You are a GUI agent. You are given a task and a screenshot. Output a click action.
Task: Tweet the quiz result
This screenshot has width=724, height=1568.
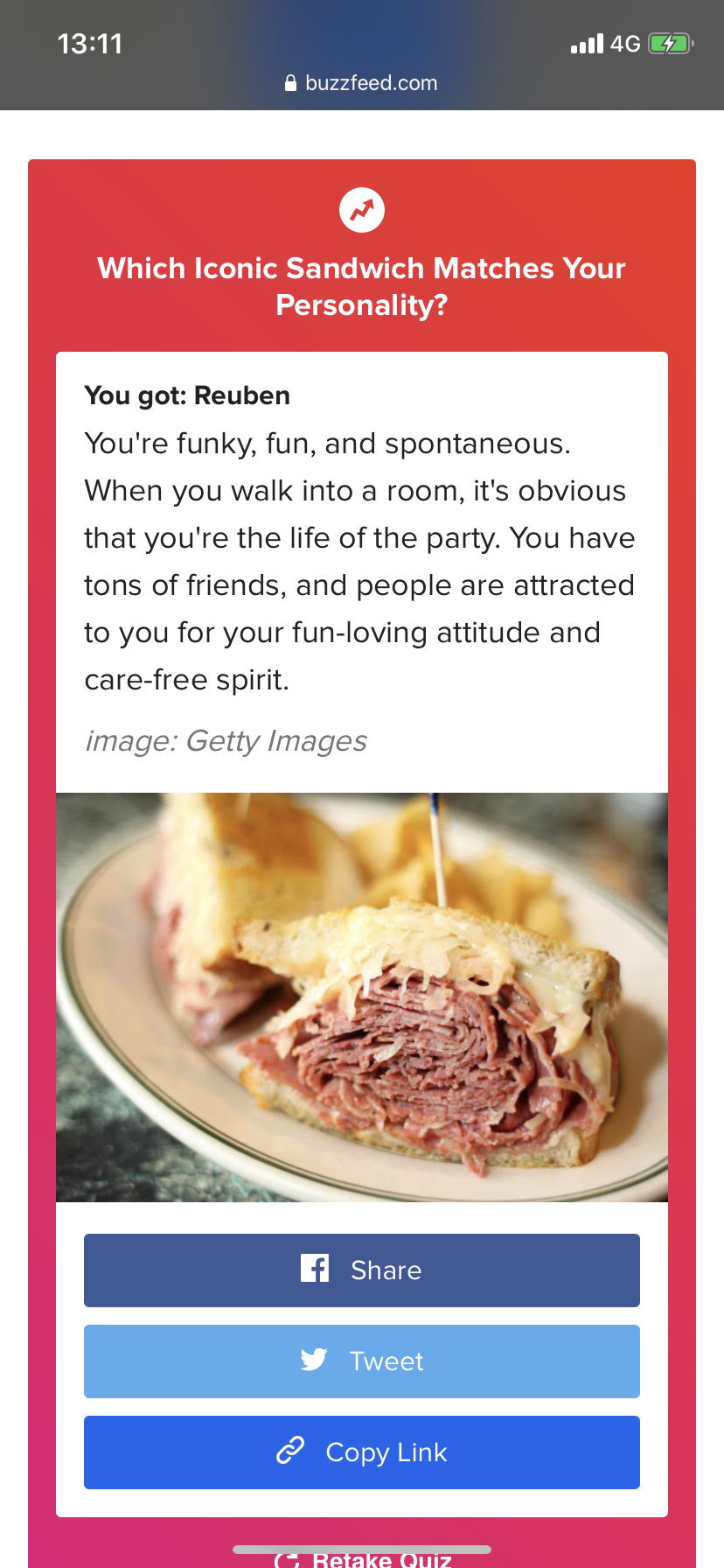pyautogui.click(x=362, y=1361)
